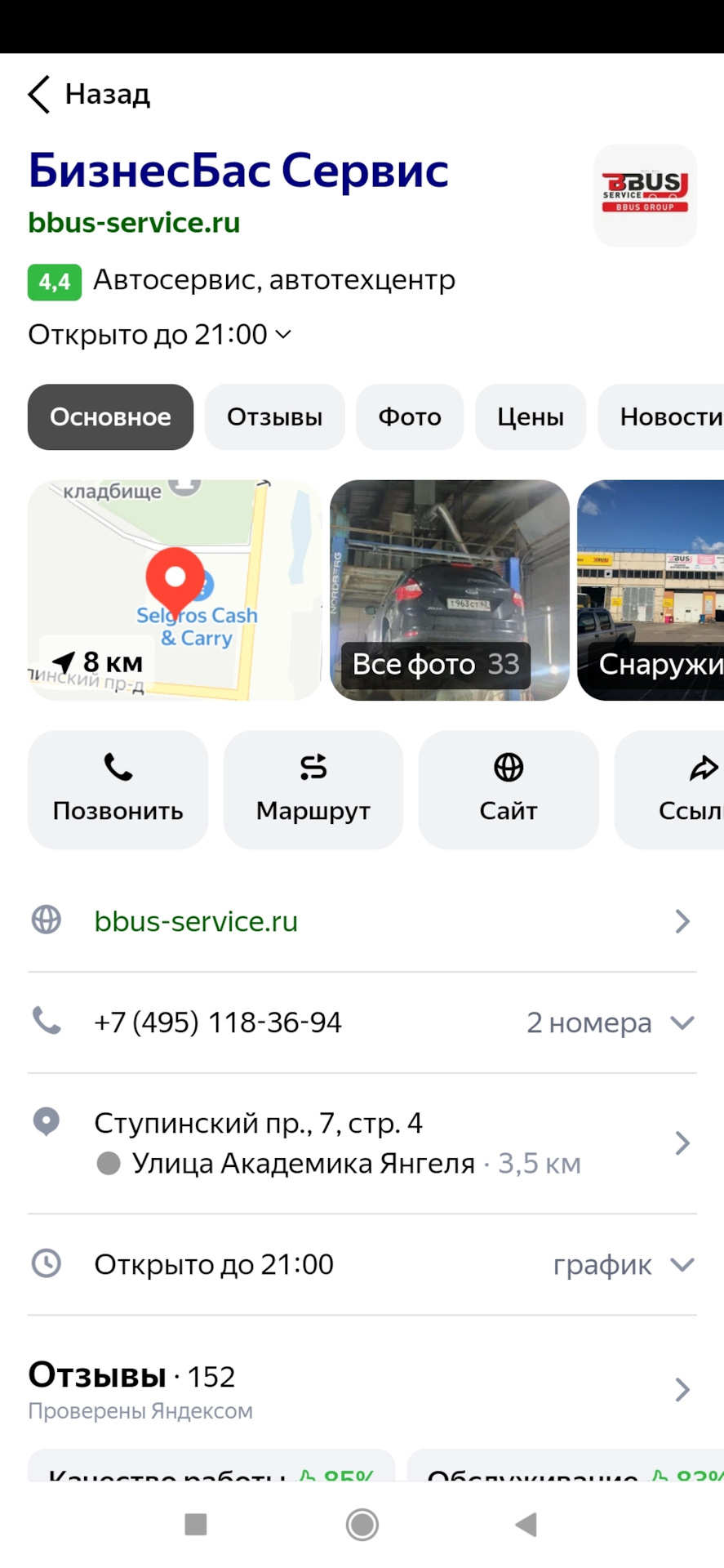This screenshot has width=724, height=1568.
Task: Build a route with the Маршрут button
Action: 313,790
